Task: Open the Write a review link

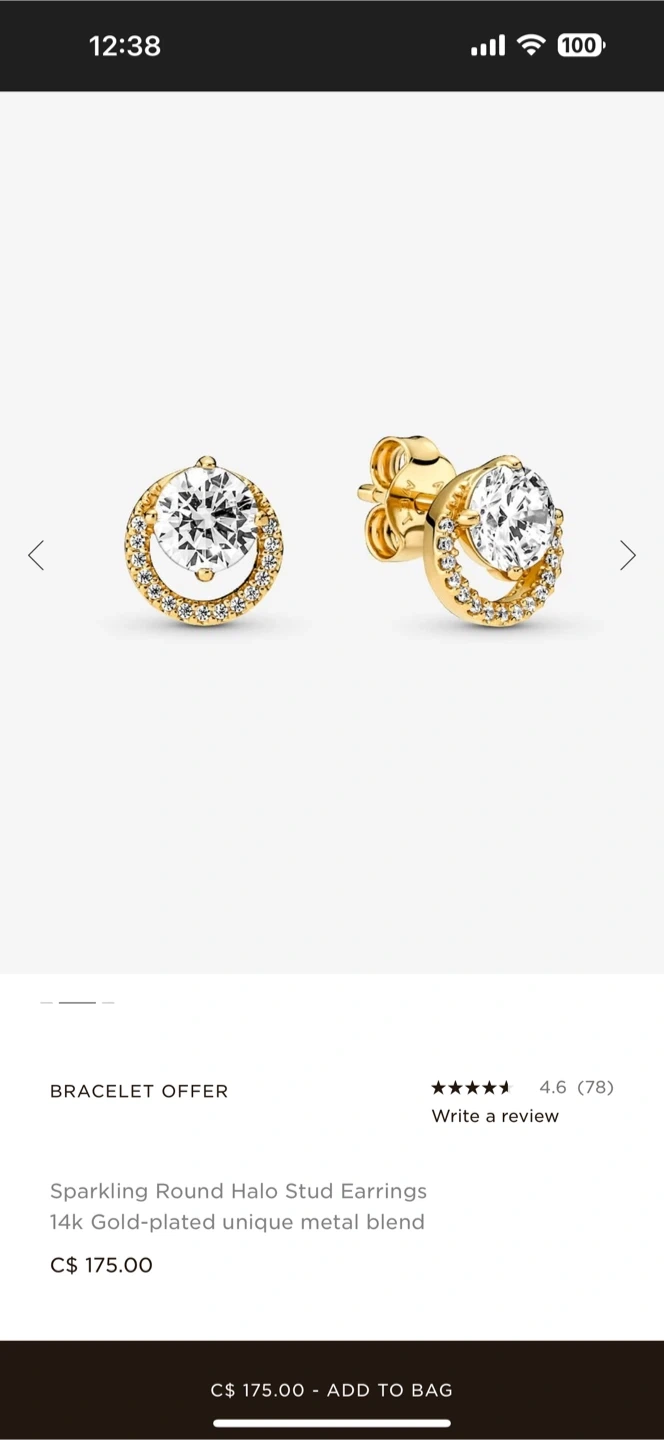Action: pos(495,1116)
